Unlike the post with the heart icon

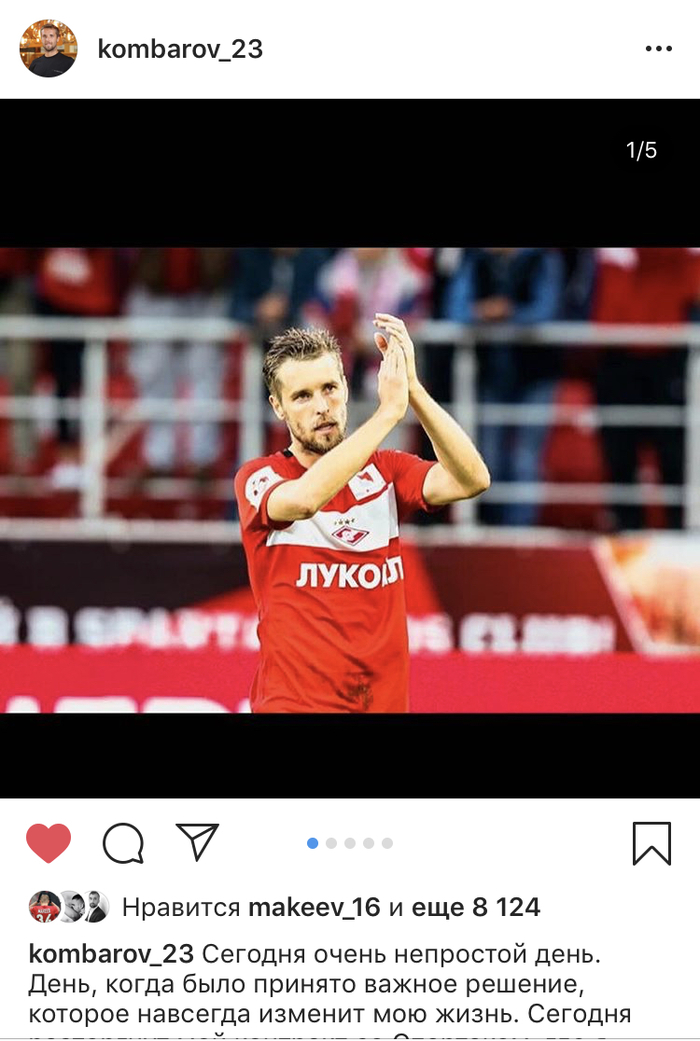pyautogui.click(x=48, y=843)
